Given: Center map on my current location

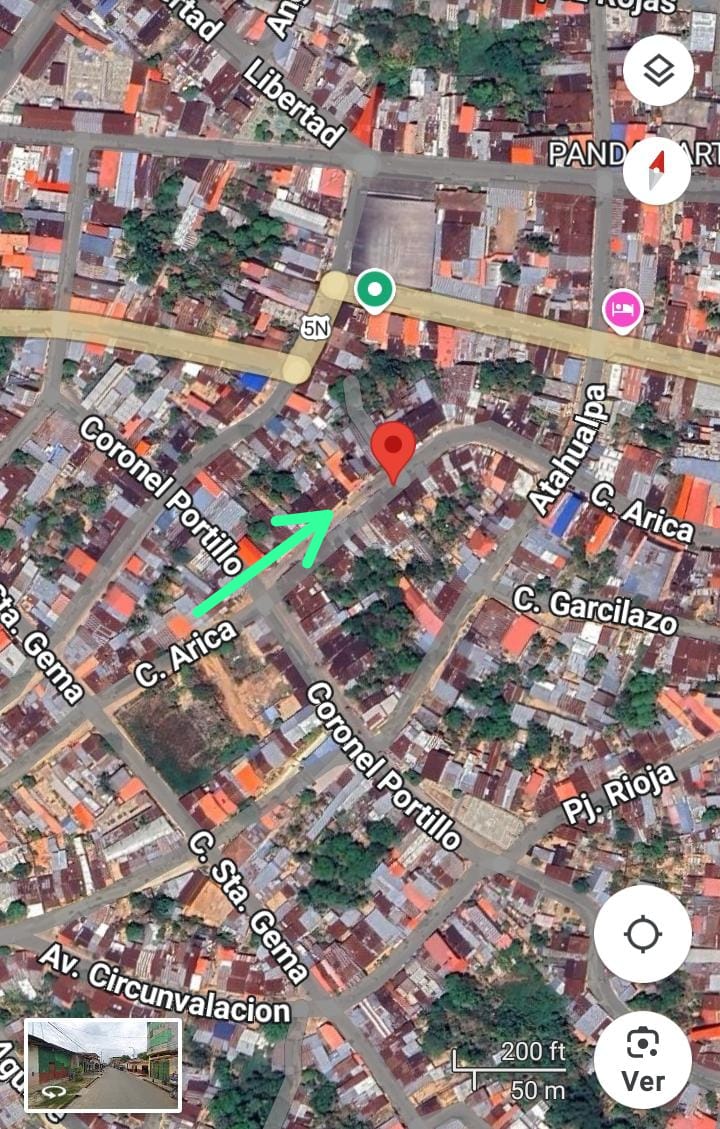Looking at the screenshot, I should [642, 934].
